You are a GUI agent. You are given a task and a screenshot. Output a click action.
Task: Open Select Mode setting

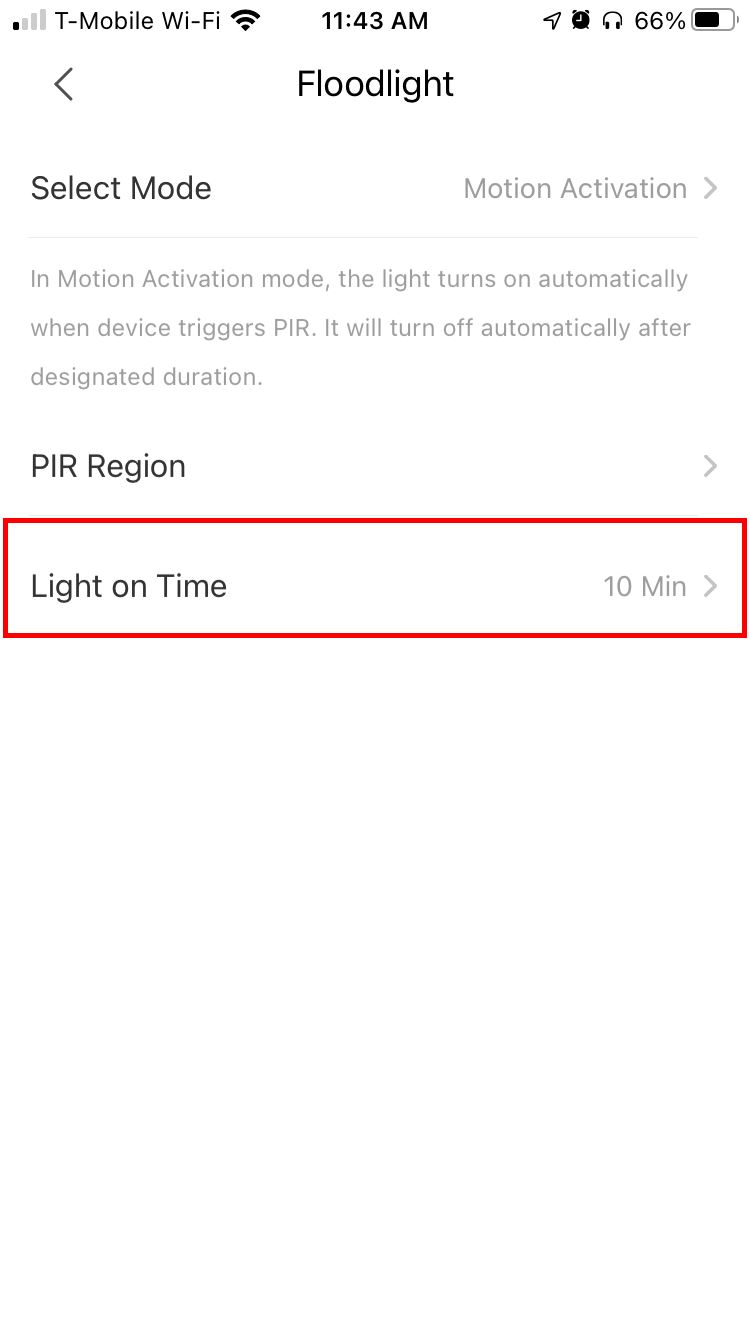[x=374, y=188]
